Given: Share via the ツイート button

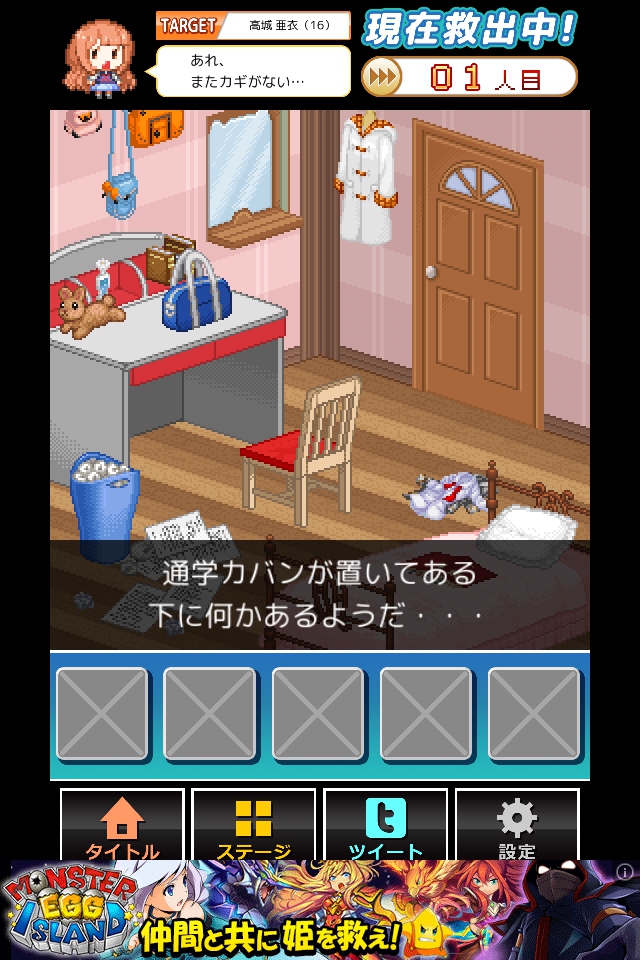Looking at the screenshot, I should pyautogui.click(x=385, y=827).
